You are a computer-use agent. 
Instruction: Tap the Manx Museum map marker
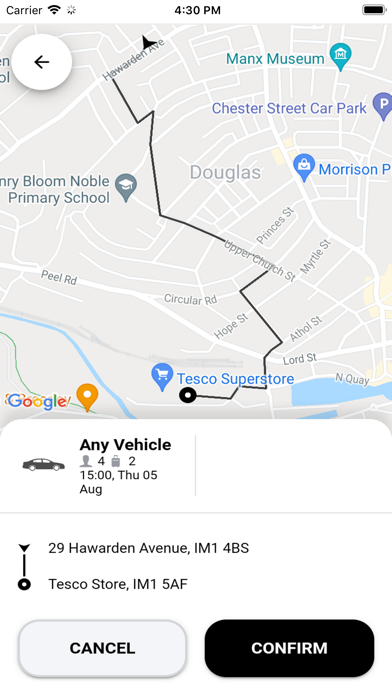coord(341,57)
